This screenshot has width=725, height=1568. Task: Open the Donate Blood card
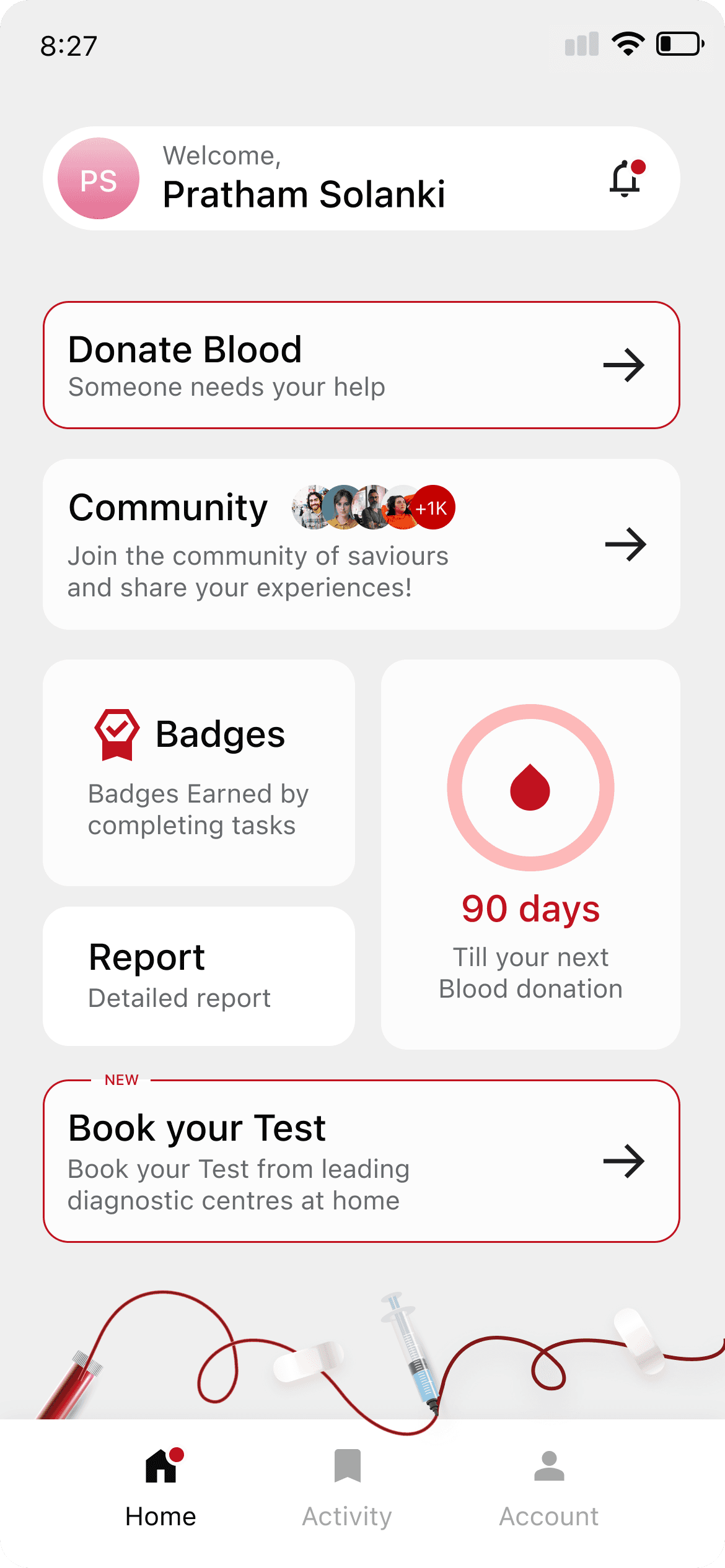click(361, 365)
